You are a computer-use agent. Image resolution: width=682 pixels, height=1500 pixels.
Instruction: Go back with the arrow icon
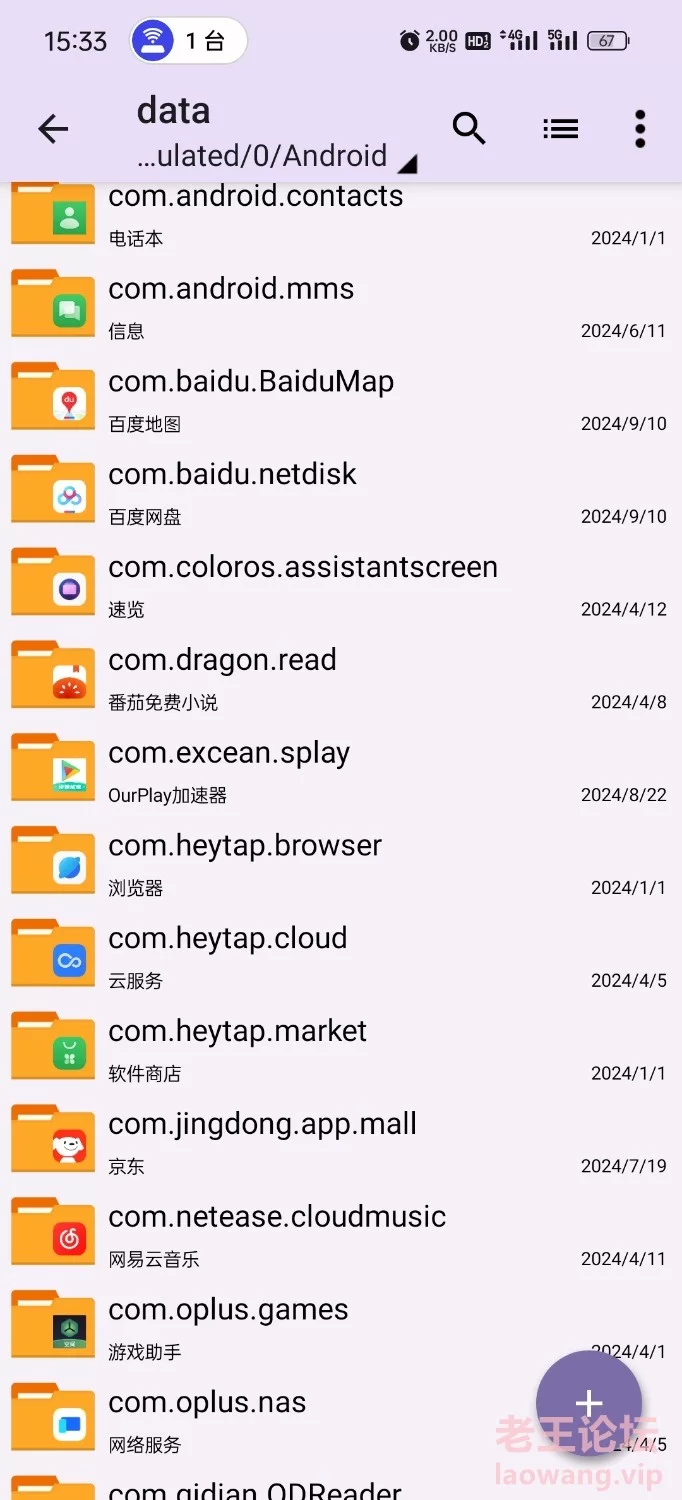pos(53,129)
